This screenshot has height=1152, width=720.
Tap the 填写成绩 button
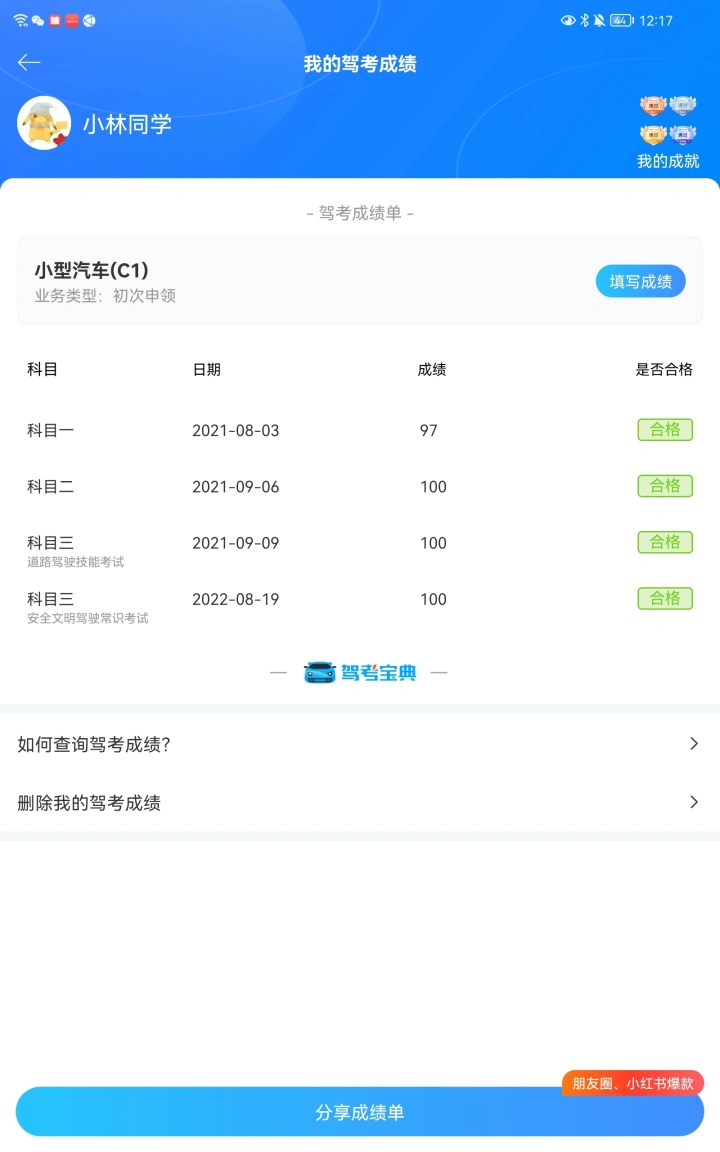pyautogui.click(x=640, y=281)
